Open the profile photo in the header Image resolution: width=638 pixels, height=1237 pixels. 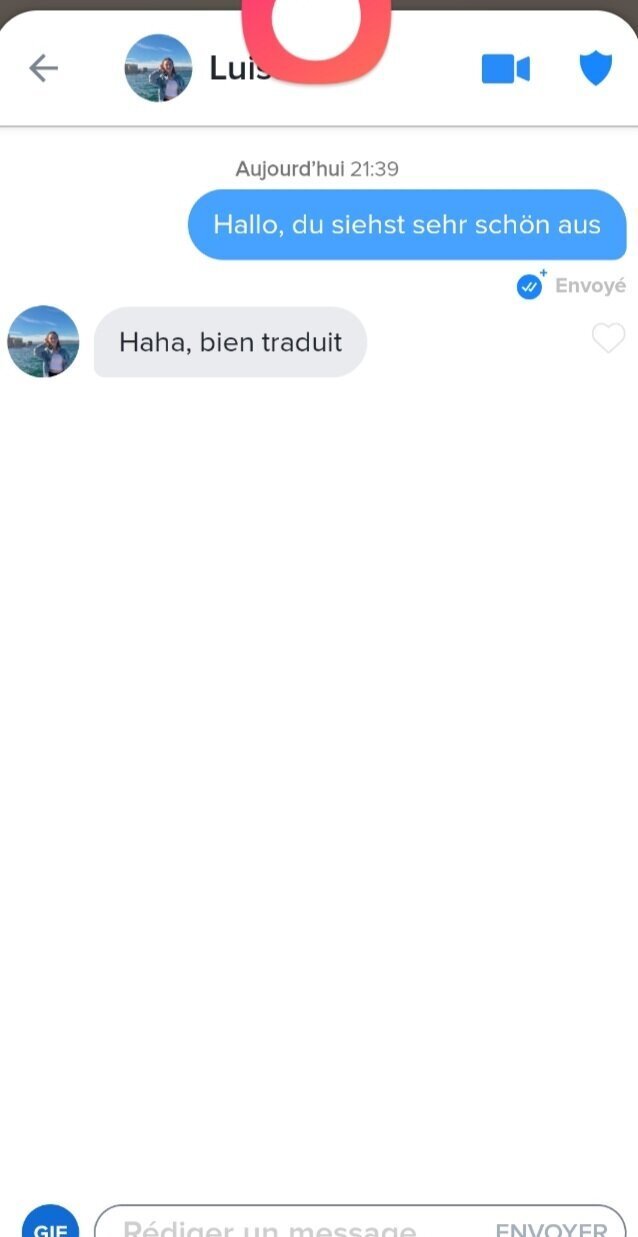[158, 68]
